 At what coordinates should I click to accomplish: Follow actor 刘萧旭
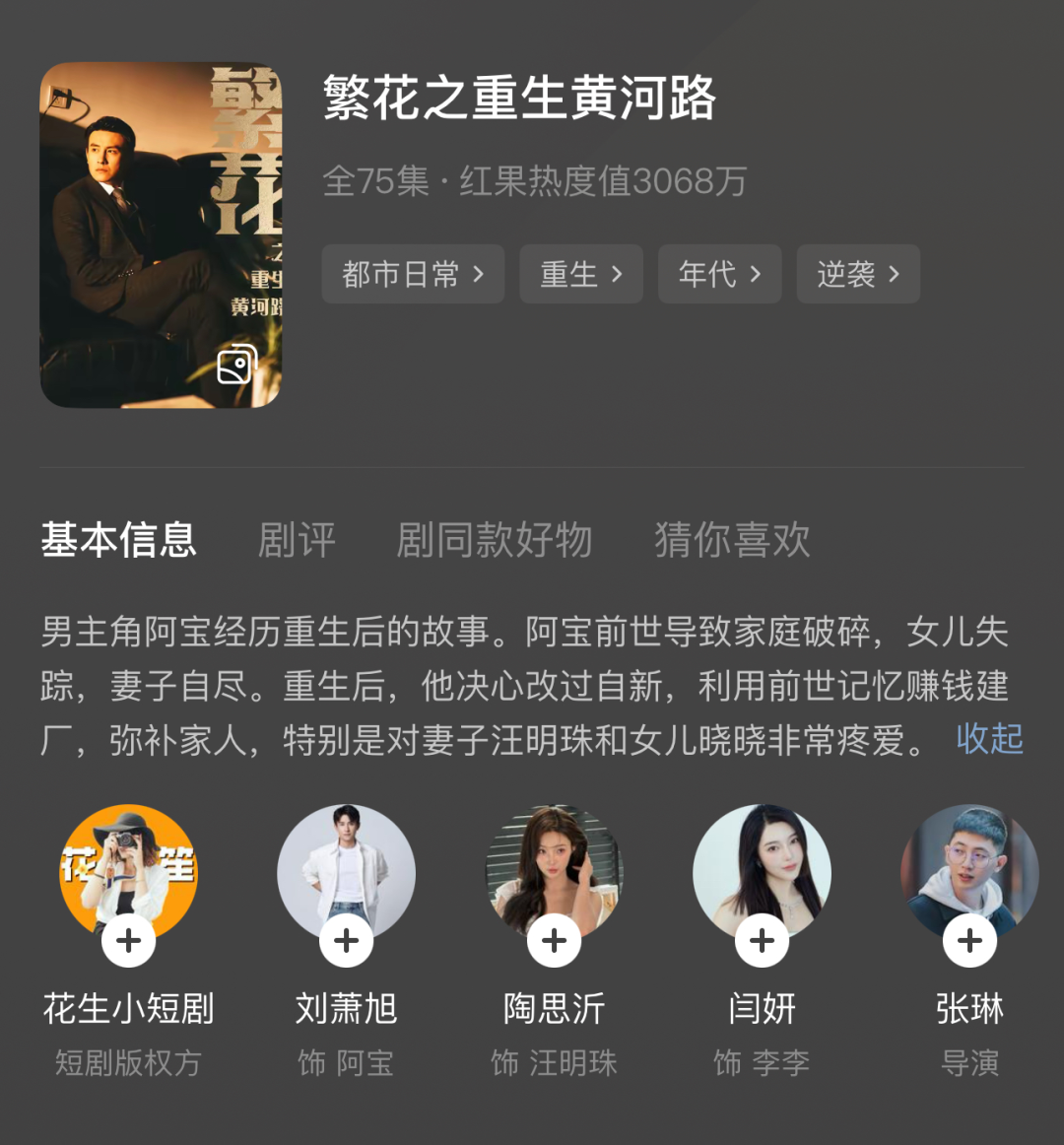pyautogui.click(x=347, y=941)
